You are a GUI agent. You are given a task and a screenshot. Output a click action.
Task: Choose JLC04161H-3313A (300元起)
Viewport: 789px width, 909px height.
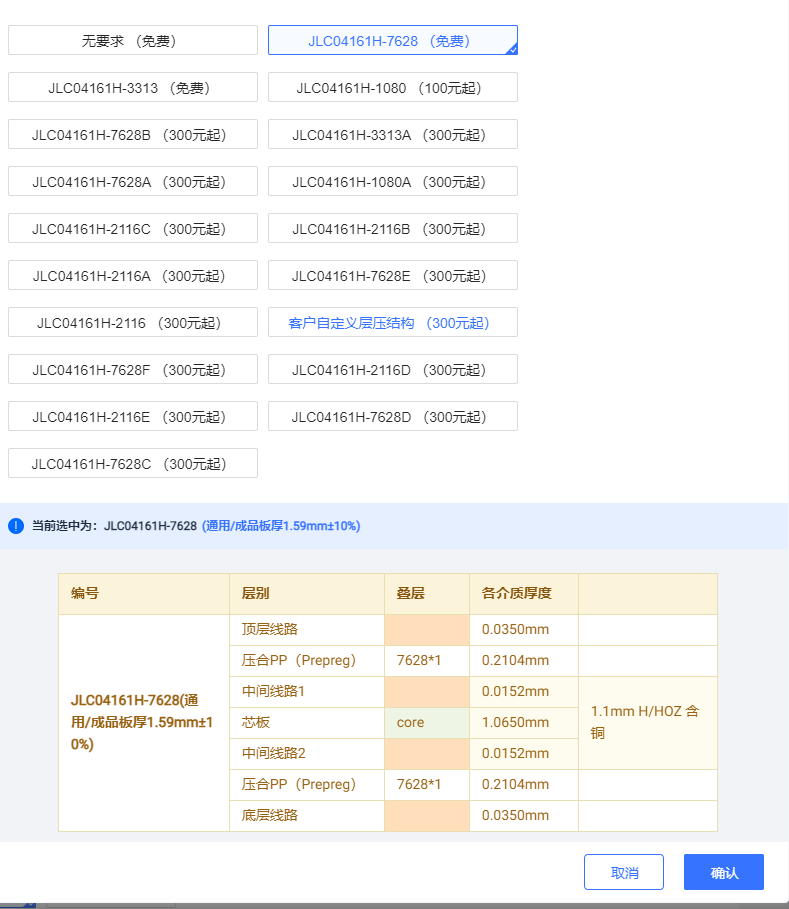392,134
